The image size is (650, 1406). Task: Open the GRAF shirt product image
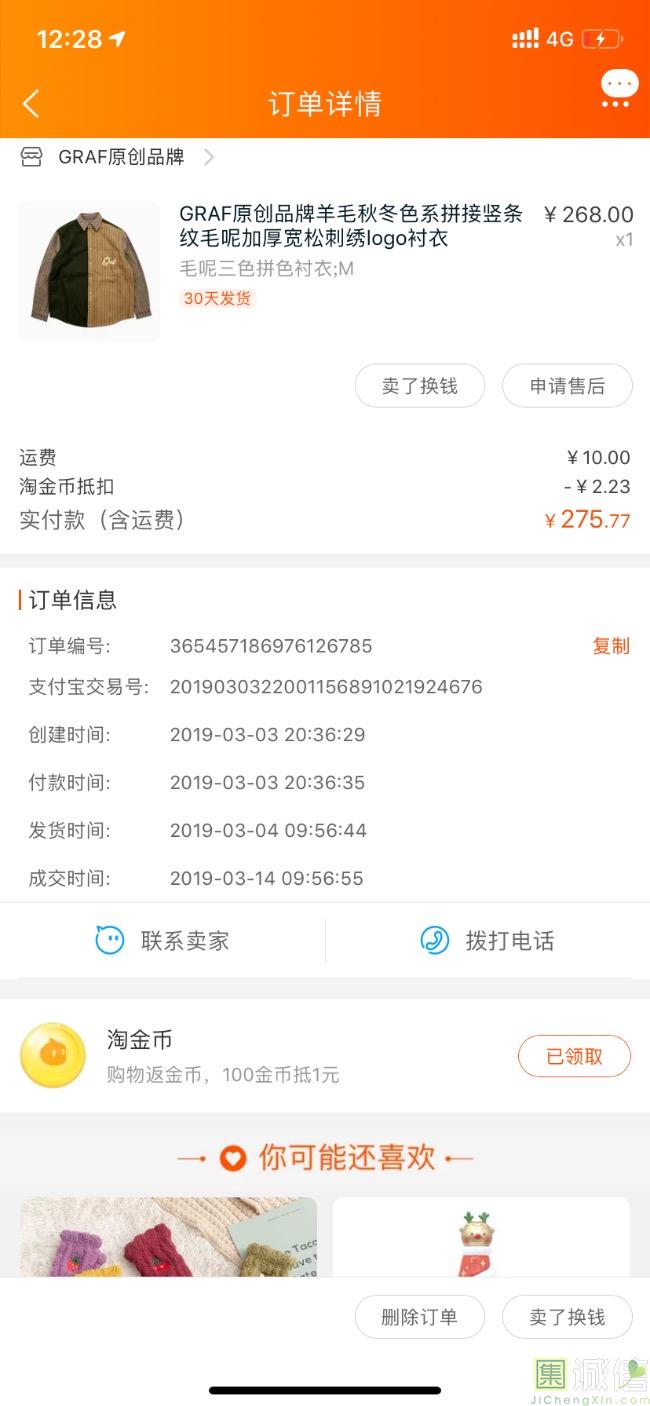pos(89,271)
